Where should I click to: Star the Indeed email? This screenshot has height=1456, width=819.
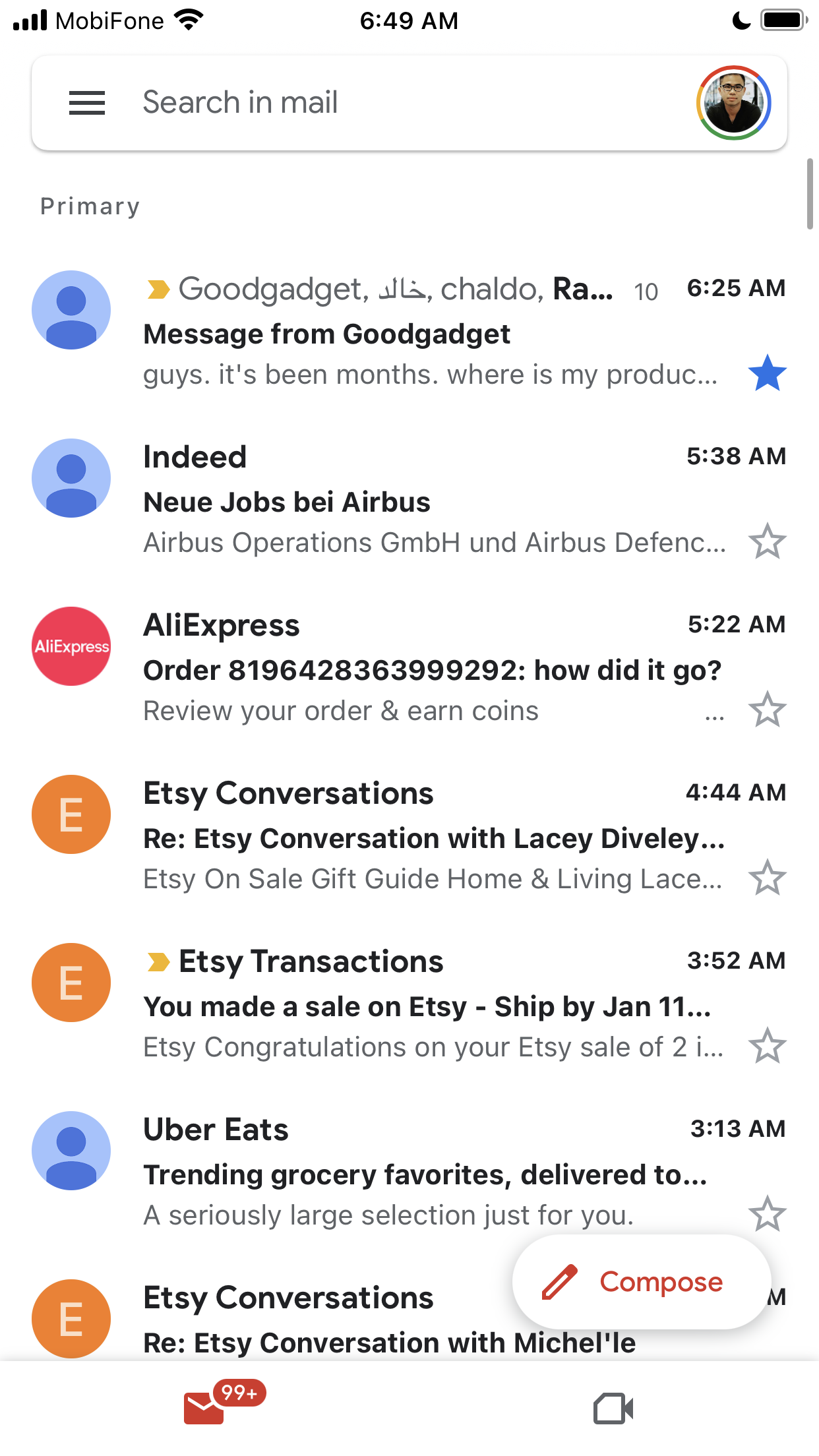(x=768, y=541)
